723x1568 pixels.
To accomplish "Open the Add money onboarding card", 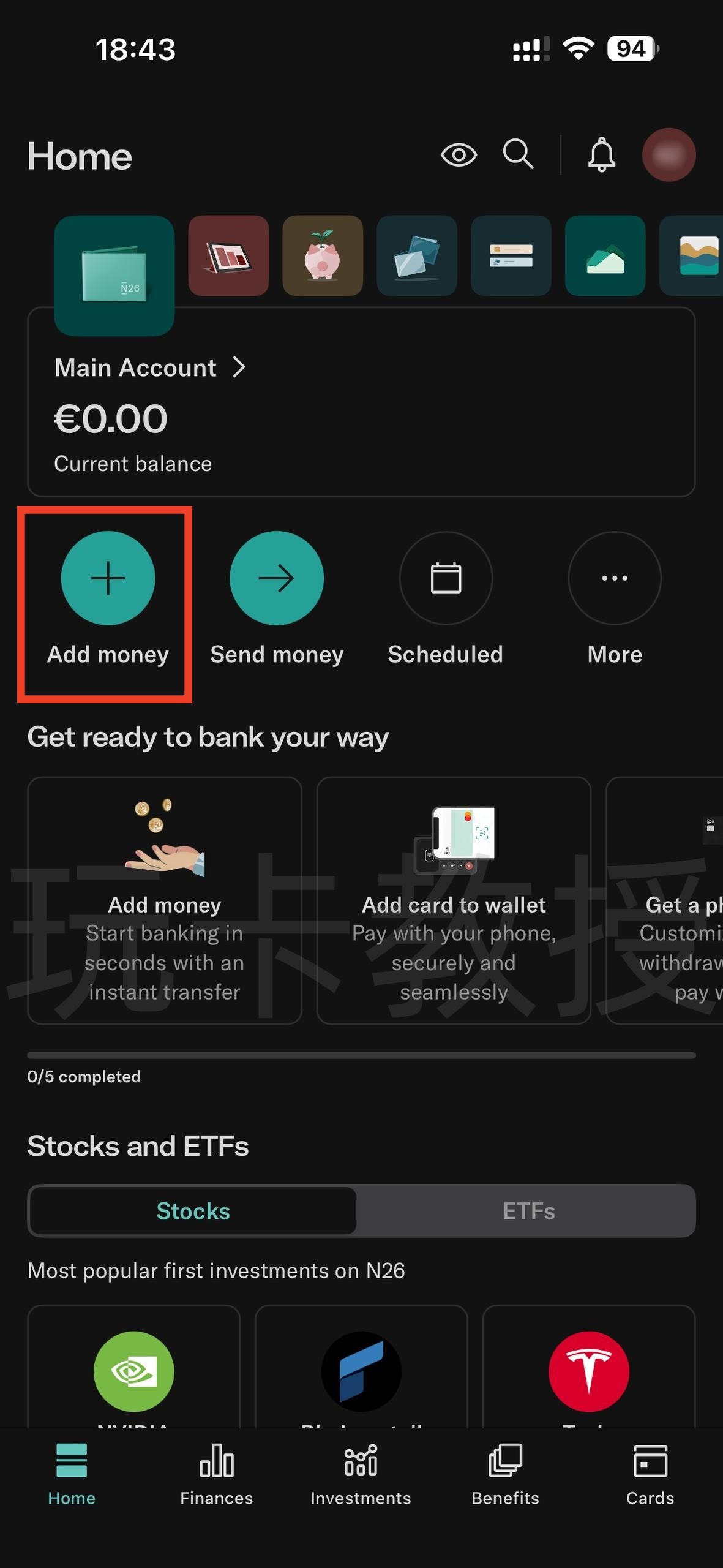I will pos(165,900).
